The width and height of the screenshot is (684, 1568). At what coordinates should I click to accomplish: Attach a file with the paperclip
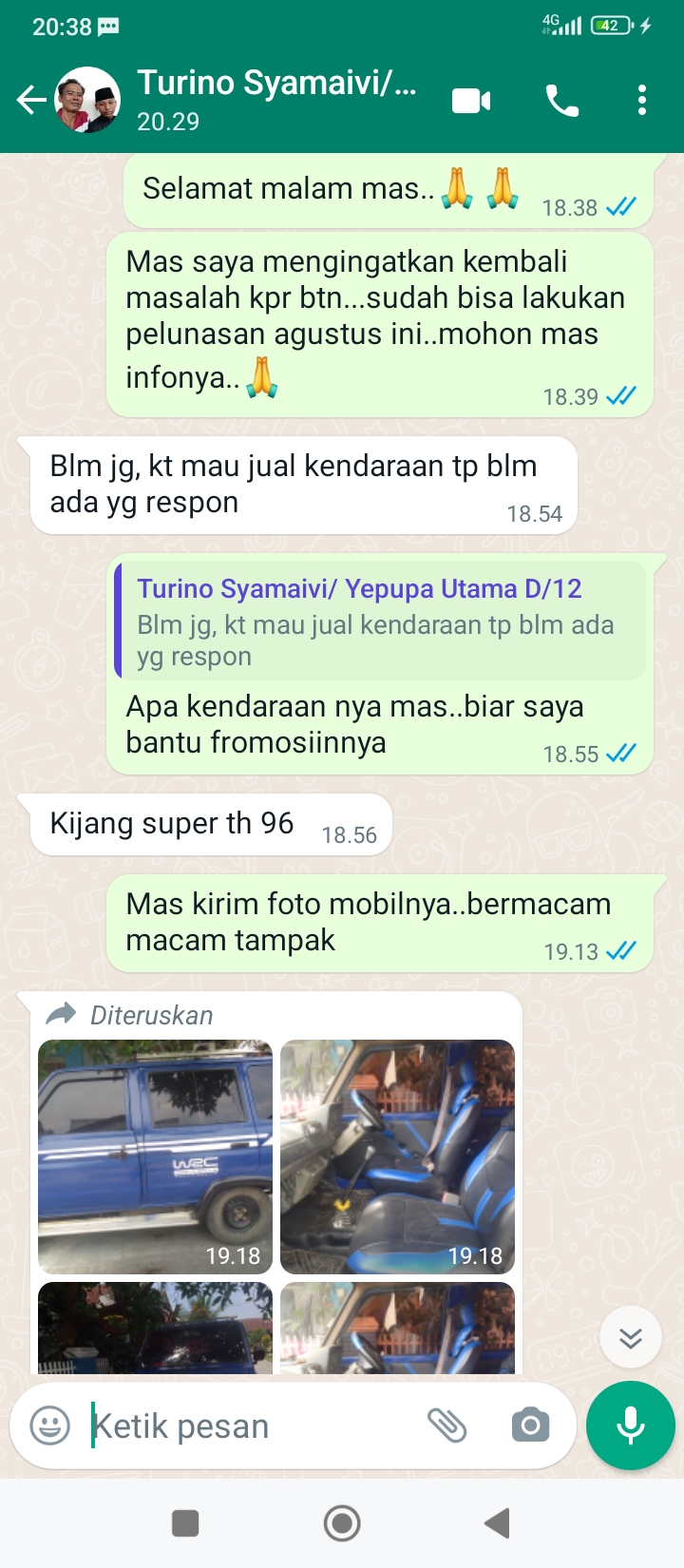446,1425
